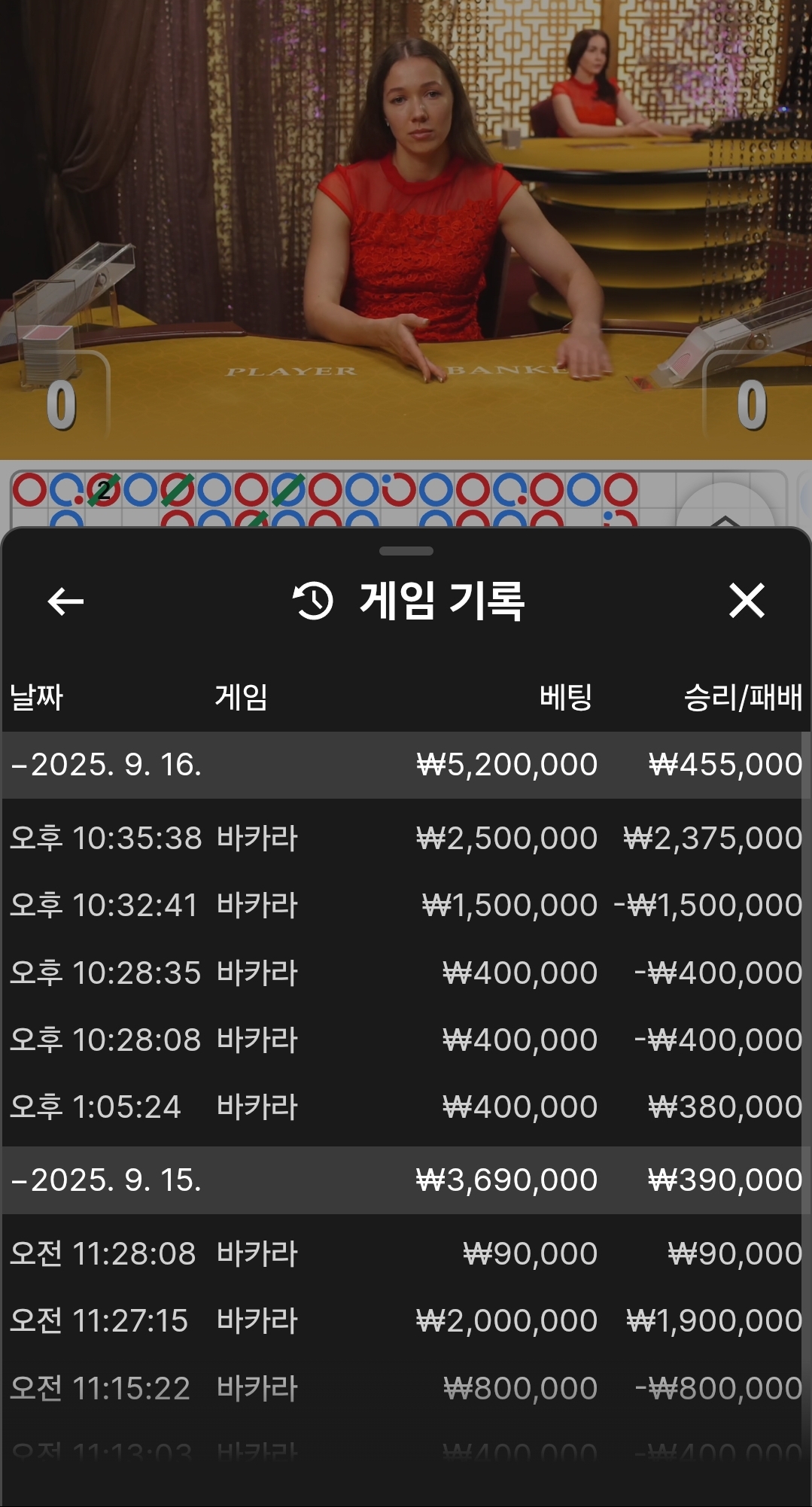Collapse the 2025. 9. 15. date group

coord(105,1180)
